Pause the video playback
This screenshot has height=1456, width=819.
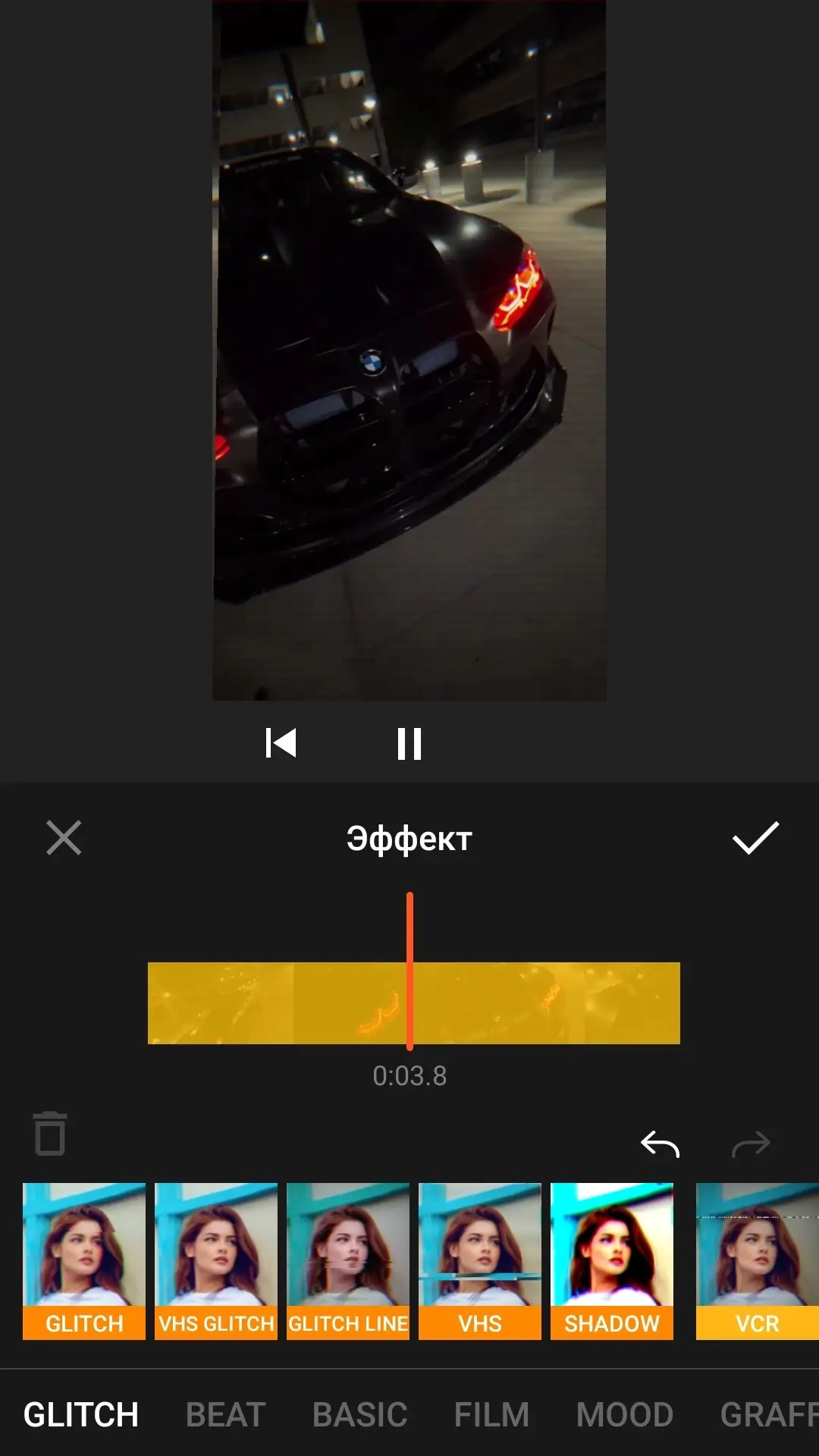point(409,744)
